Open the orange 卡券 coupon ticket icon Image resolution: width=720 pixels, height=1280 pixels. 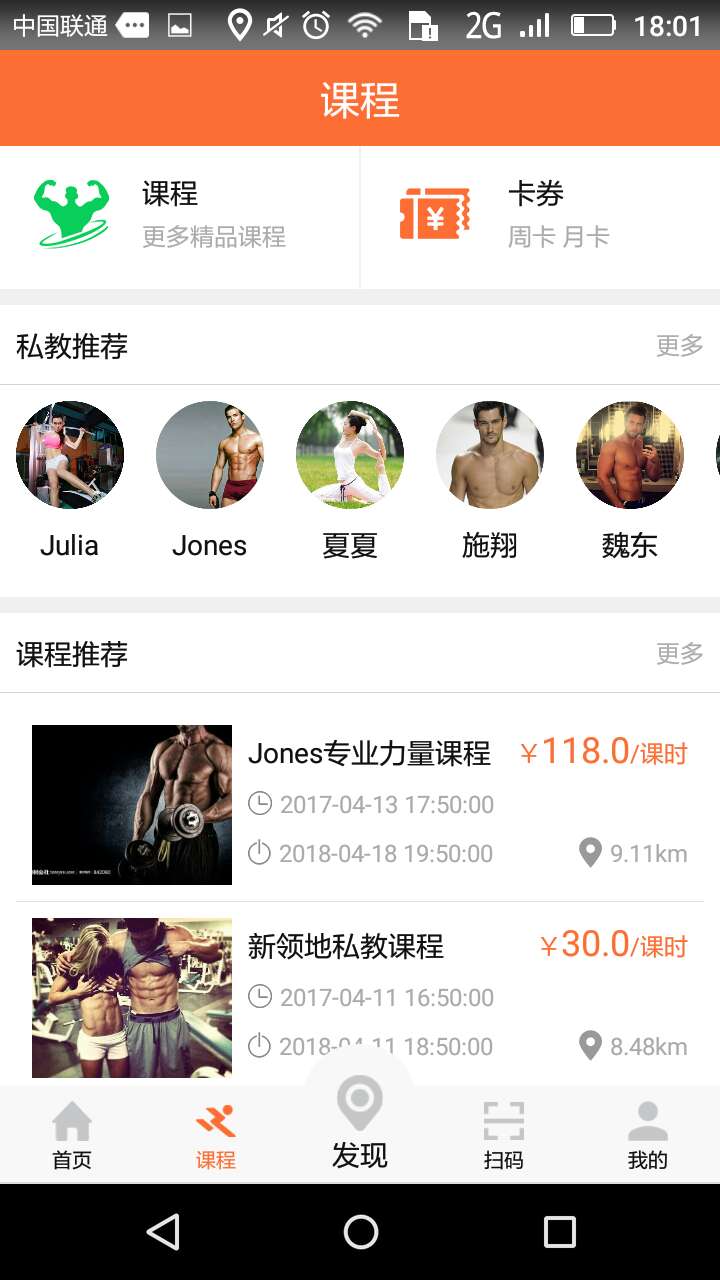[434, 213]
